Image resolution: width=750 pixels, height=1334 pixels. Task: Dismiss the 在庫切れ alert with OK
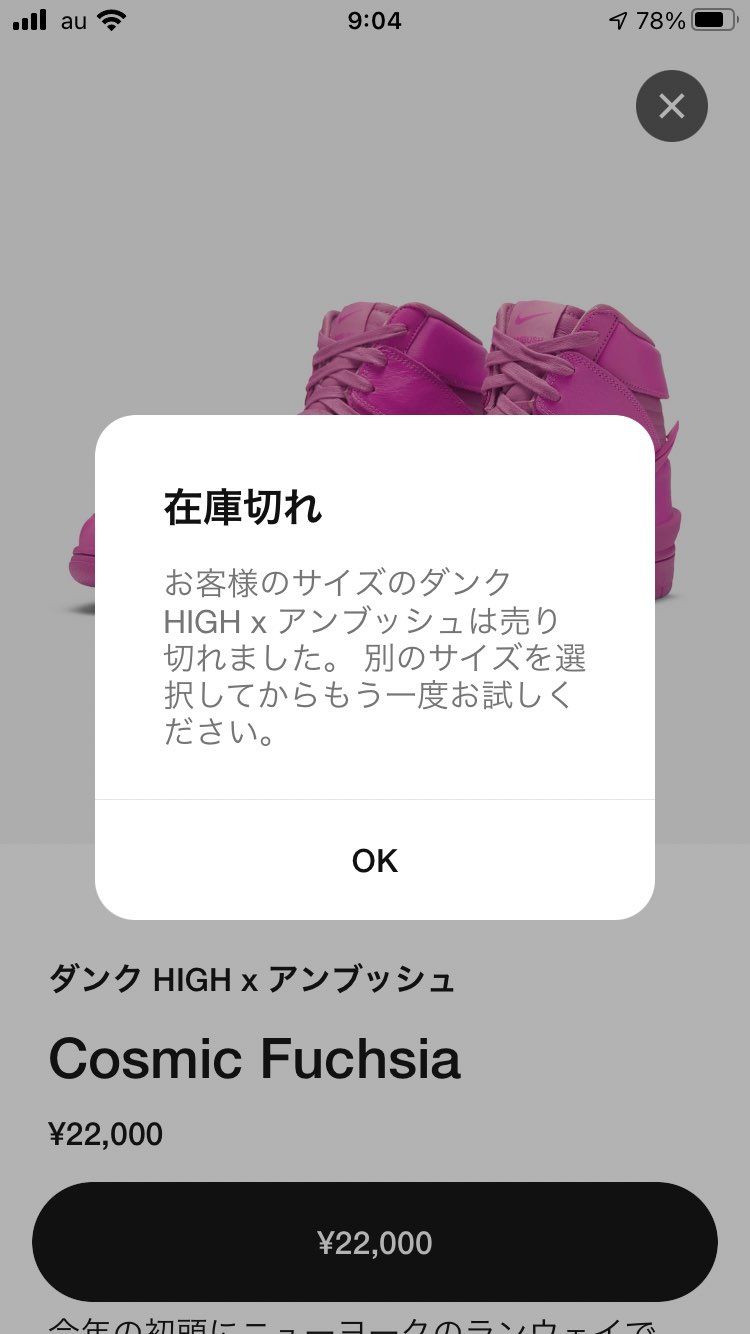click(x=375, y=860)
